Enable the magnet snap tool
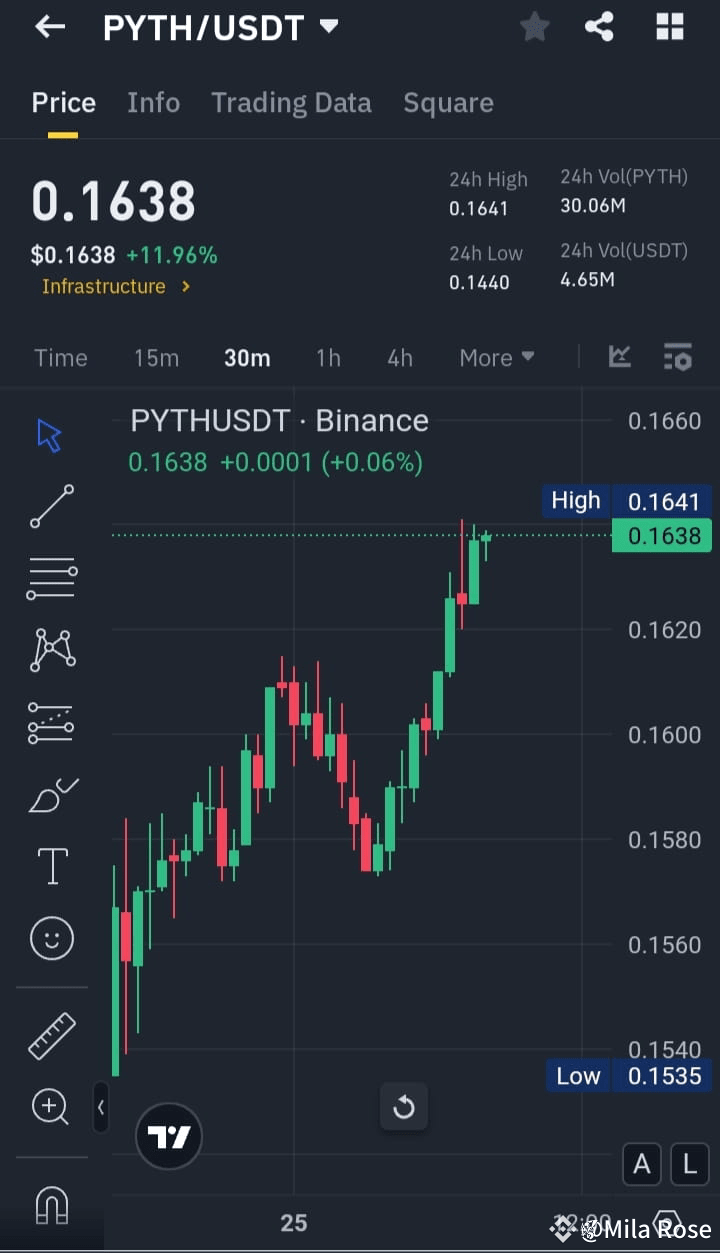Screen dimensions: 720x1253 [51, 1205]
